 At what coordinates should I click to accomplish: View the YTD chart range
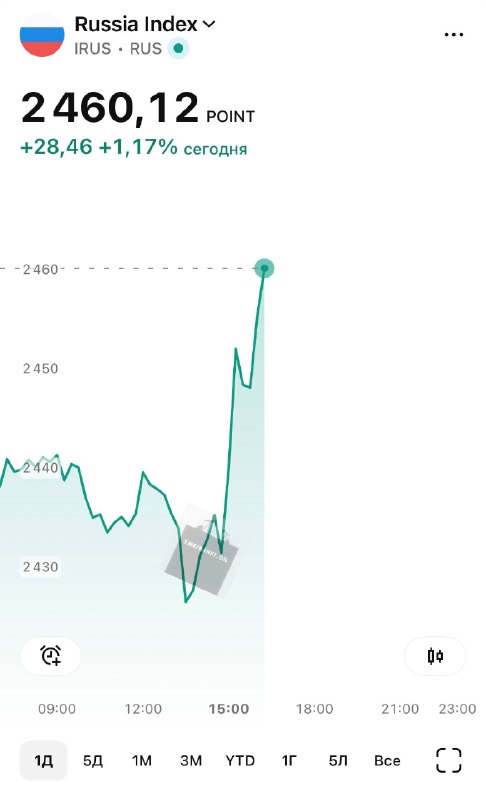coord(240,761)
